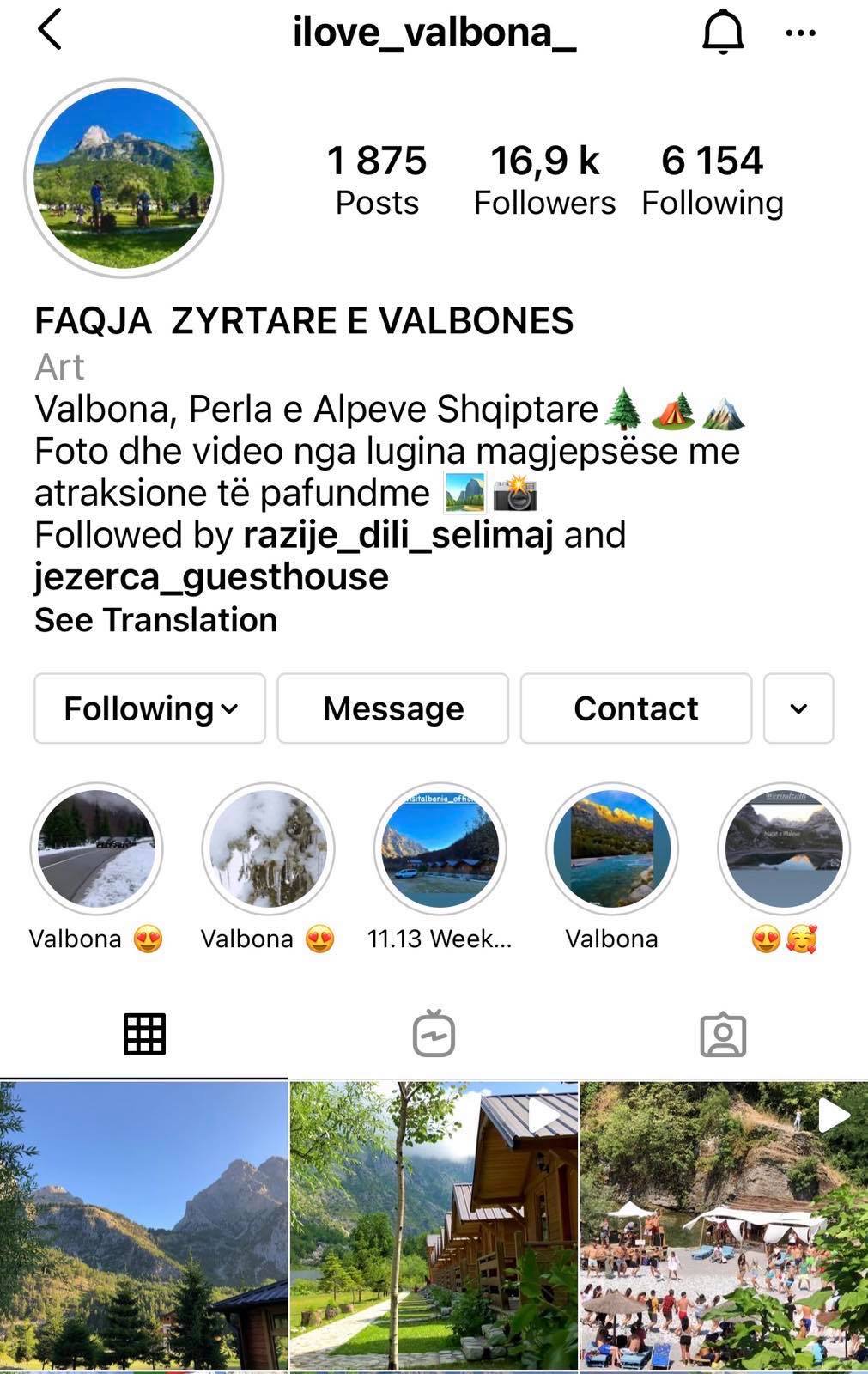Switch to the tagged photos tab
This screenshot has width=868, height=1374.
723,1034
